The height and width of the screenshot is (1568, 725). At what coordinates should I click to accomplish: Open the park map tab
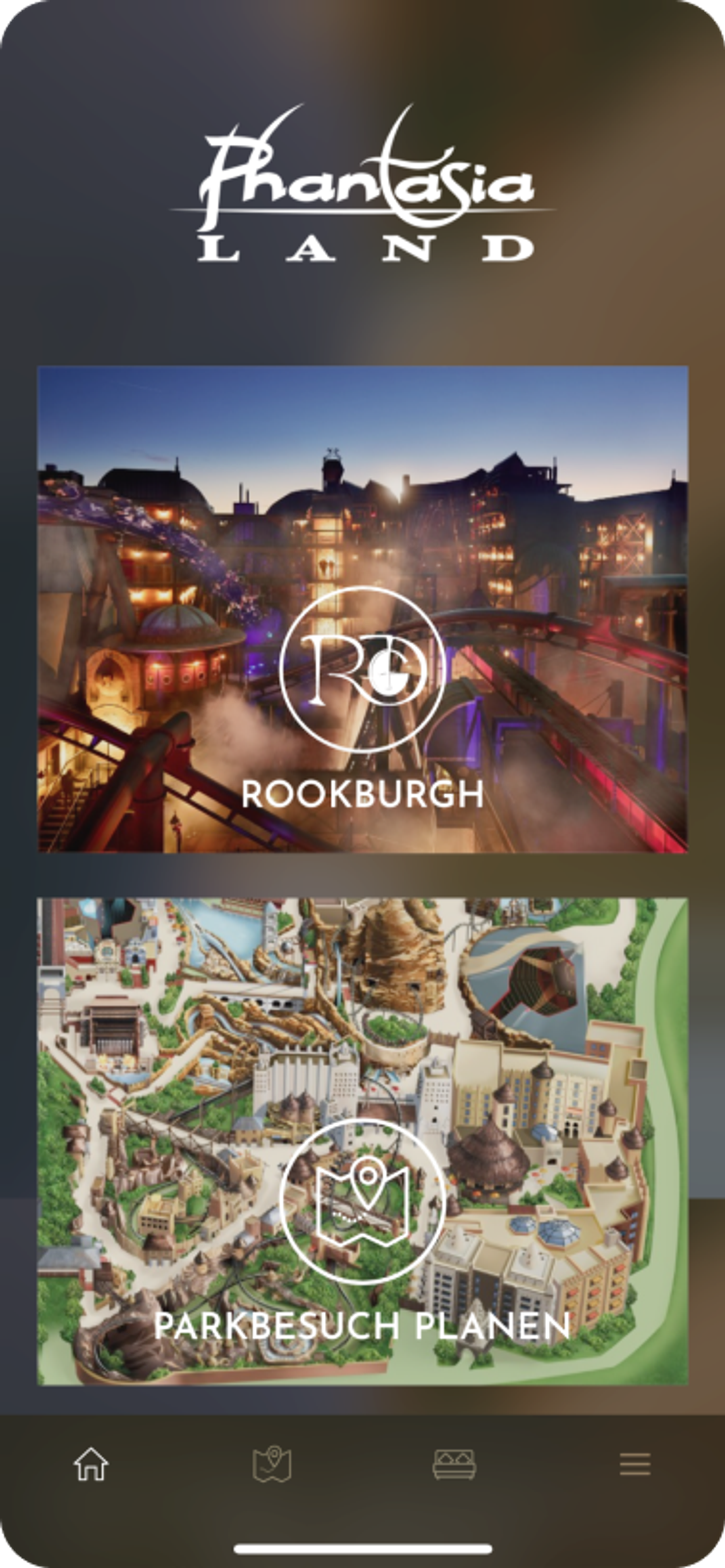272,1463
